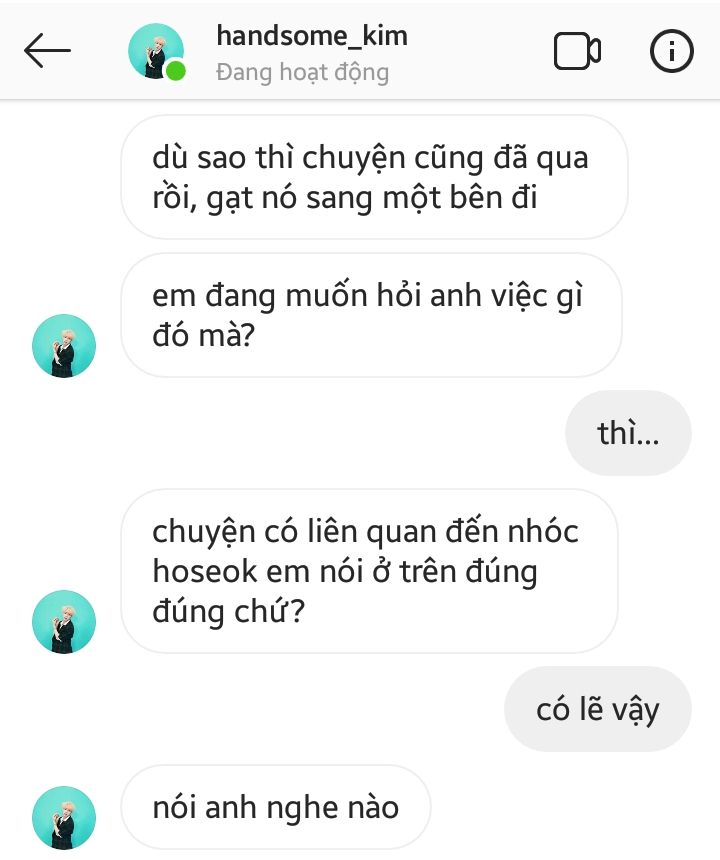Go back using the arrow icon
This screenshot has width=720, height=860.
pyautogui.click(x=47, y=51)
